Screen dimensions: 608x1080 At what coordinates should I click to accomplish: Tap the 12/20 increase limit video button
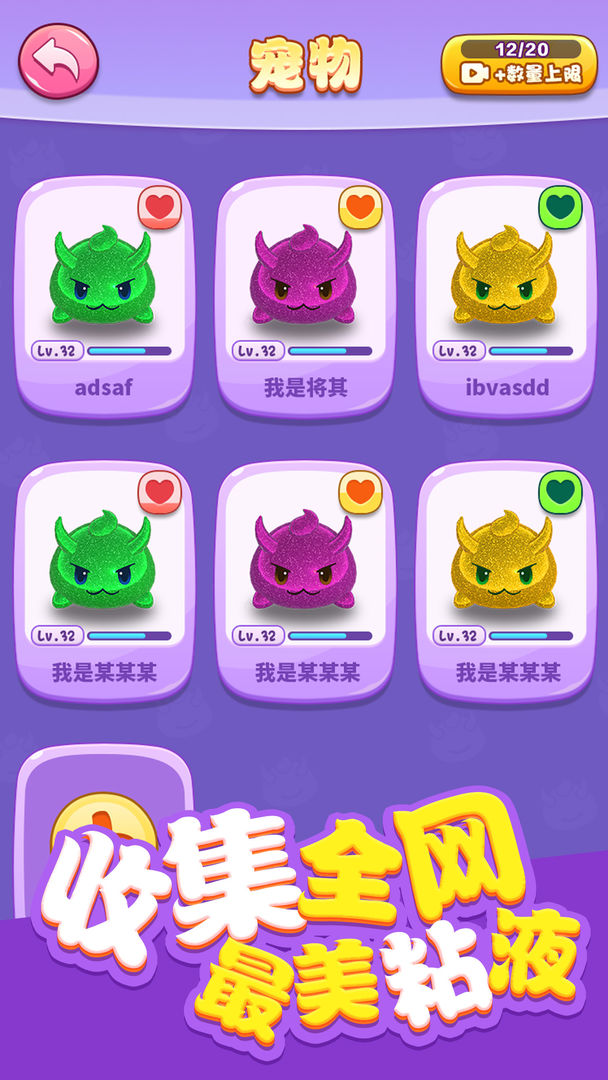[x=519, y=64]
